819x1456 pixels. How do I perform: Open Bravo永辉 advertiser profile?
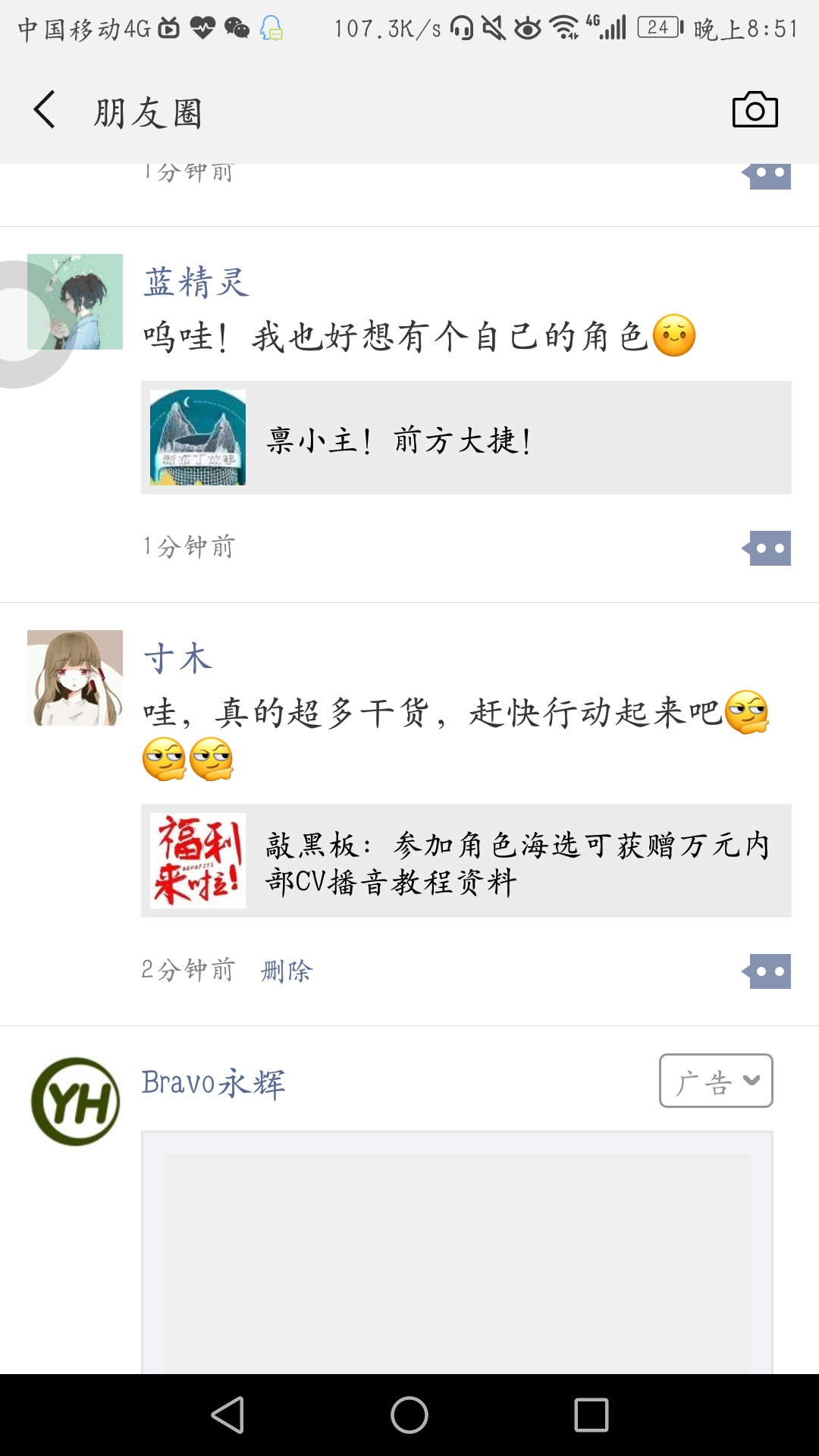pos(213,1083)
